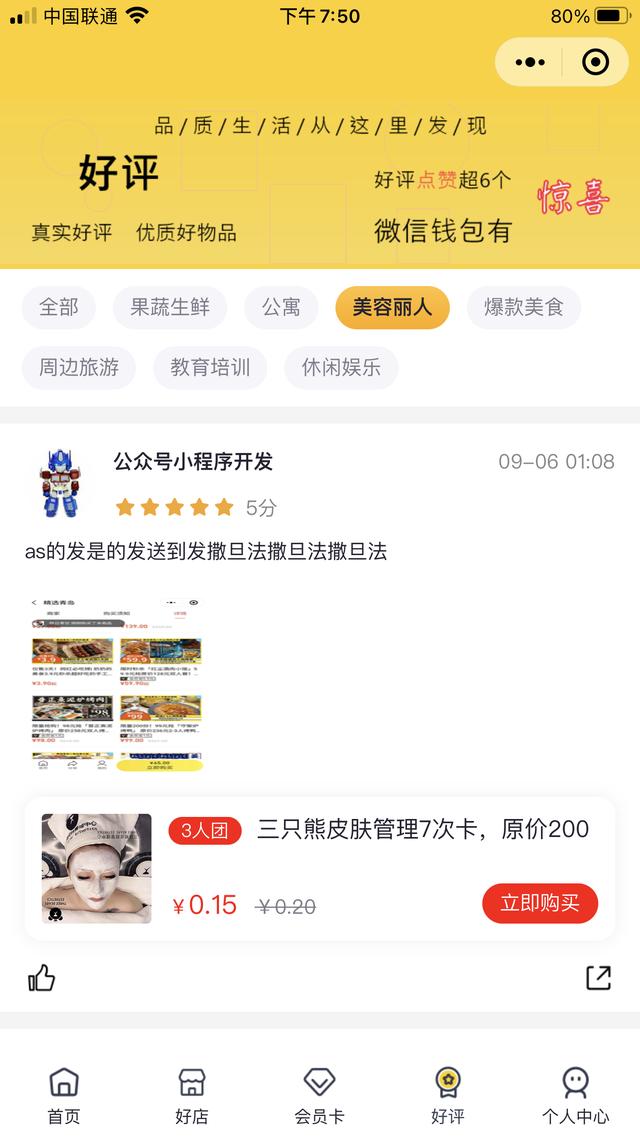The width and height of the screenshot is (640, 1138).
Task: Close the mini program with the circle button
Action: 595,63
